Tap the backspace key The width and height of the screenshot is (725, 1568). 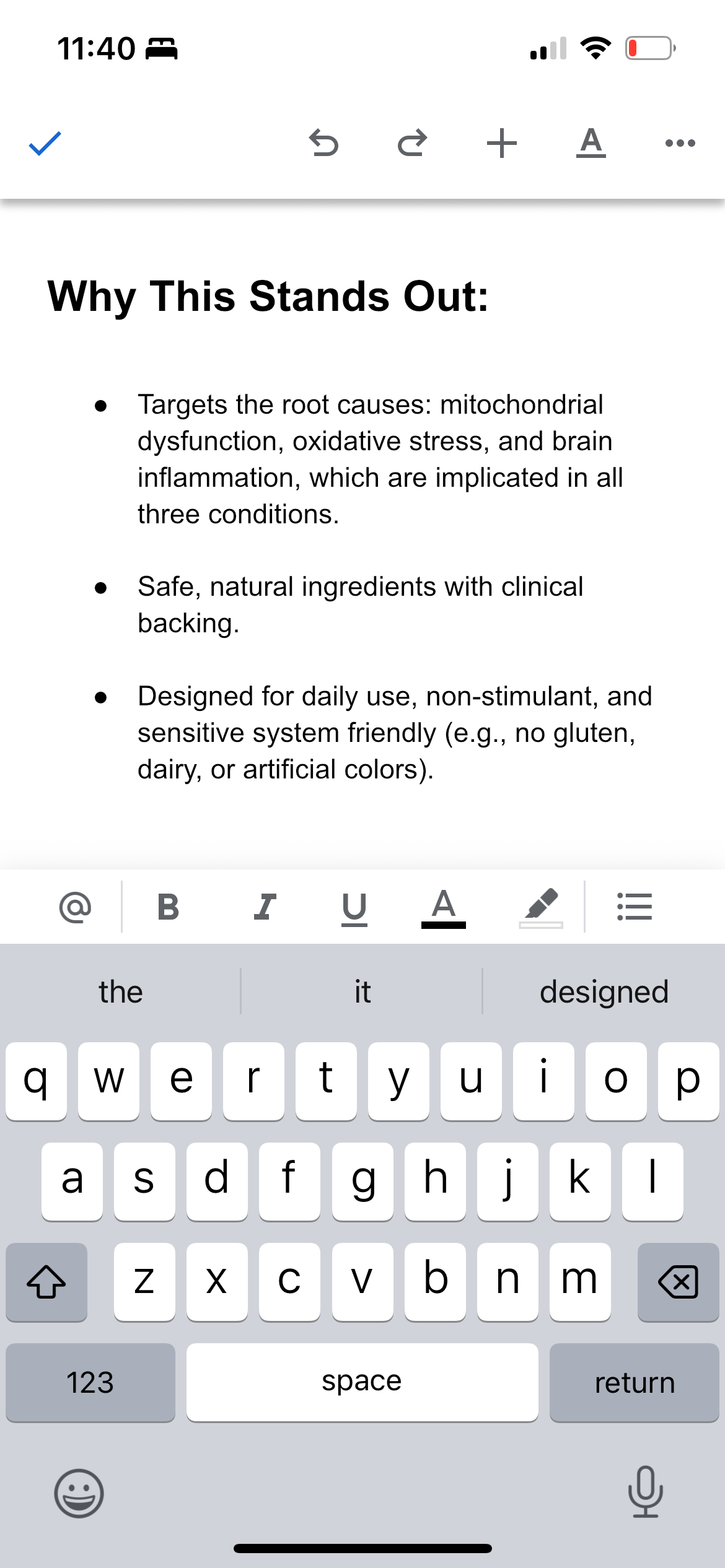coord(679,1282)
